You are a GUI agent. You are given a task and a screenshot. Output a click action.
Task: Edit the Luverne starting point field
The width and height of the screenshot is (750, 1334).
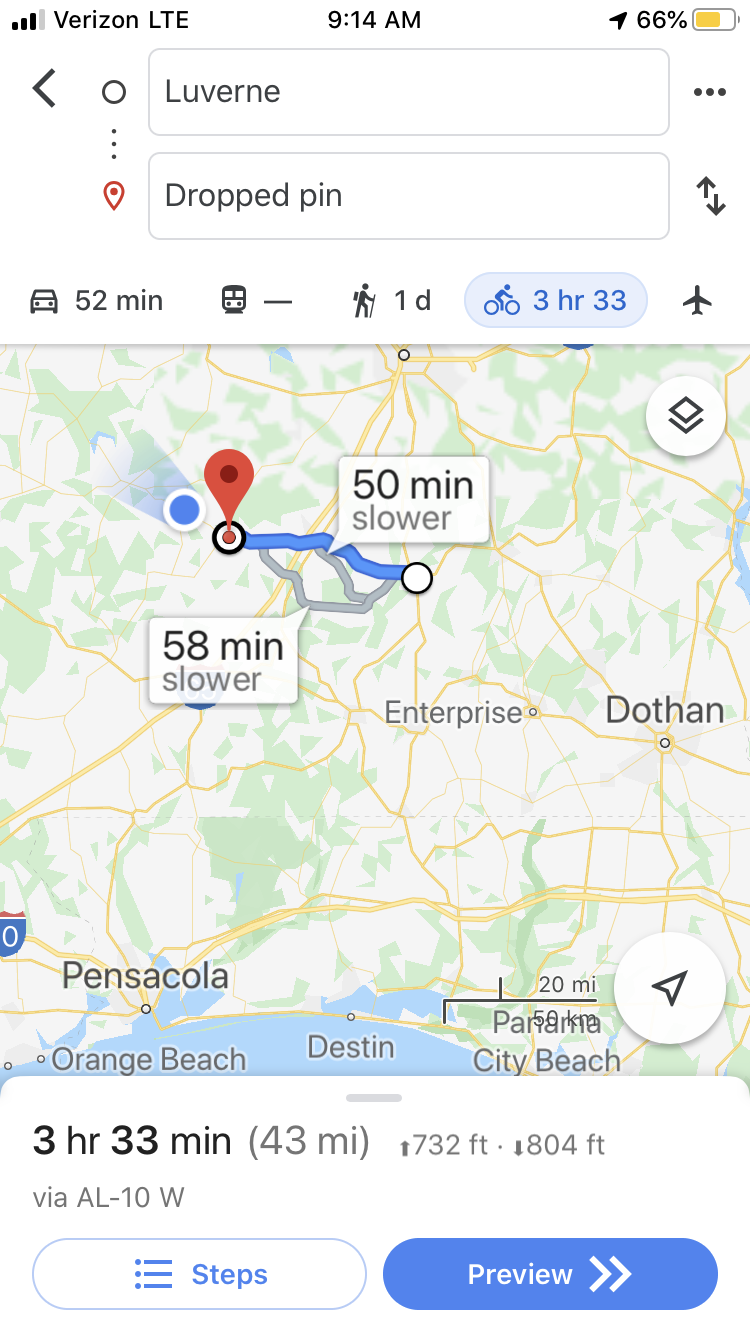[408, 92]
